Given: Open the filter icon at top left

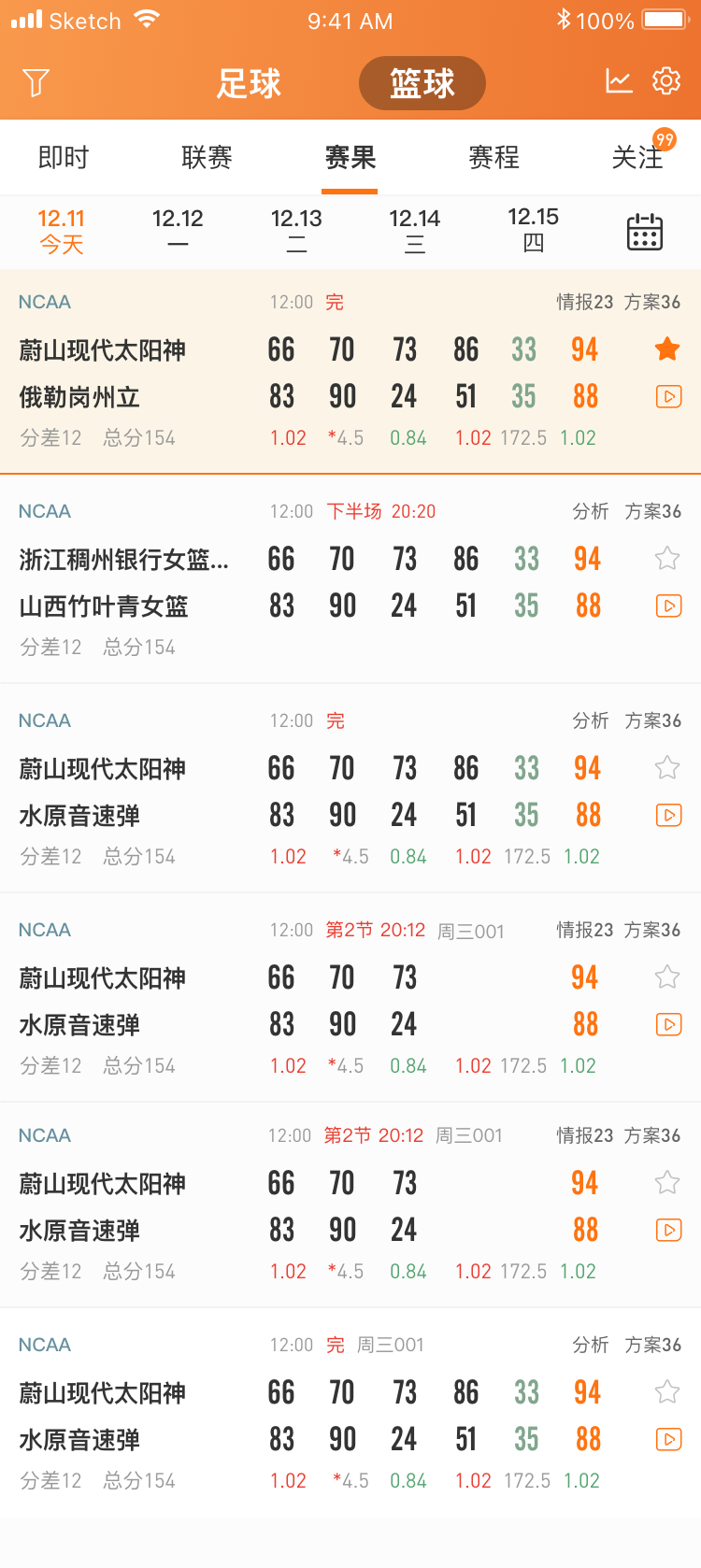Looking at the screenshot, I should [x=36, y=82].
